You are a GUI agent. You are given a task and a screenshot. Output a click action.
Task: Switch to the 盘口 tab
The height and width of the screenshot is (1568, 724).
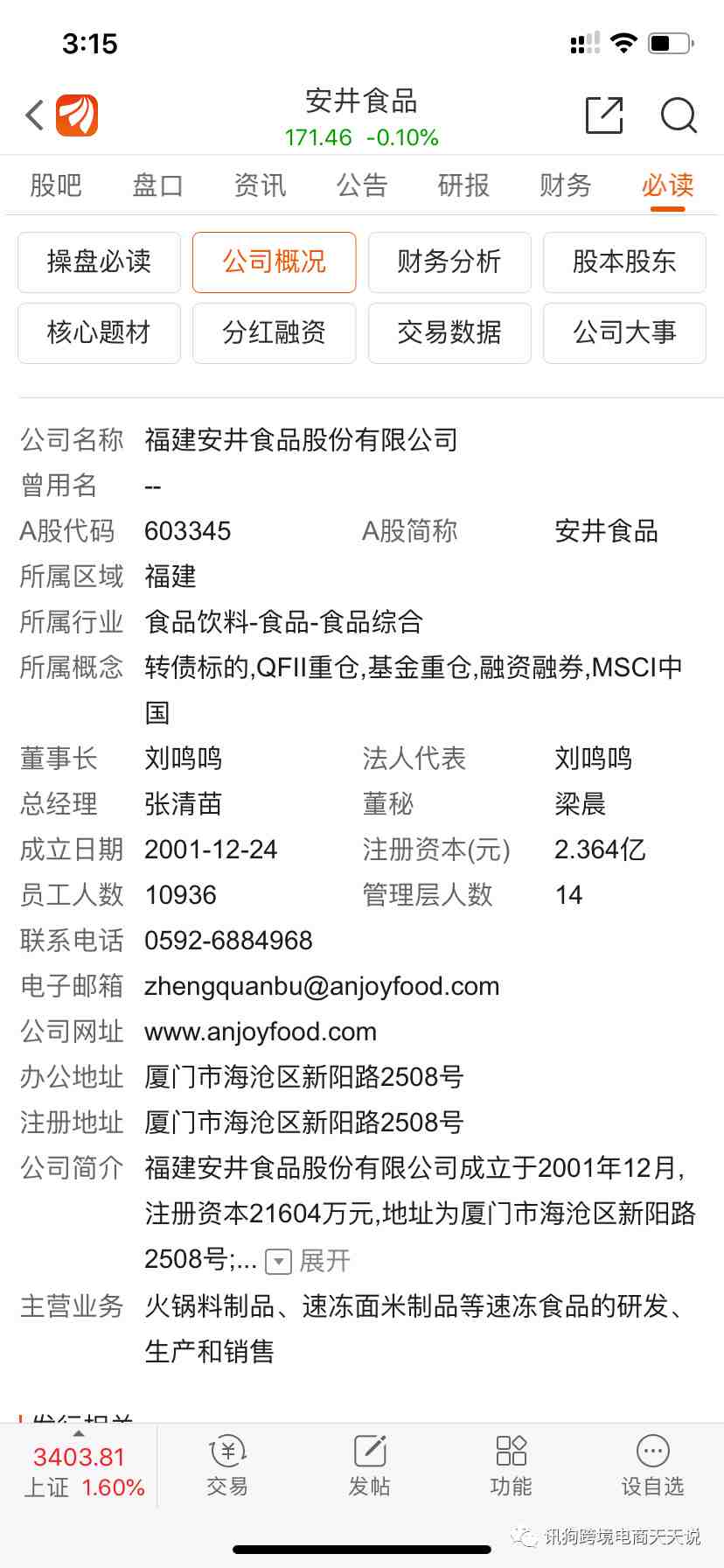point(157,185)
